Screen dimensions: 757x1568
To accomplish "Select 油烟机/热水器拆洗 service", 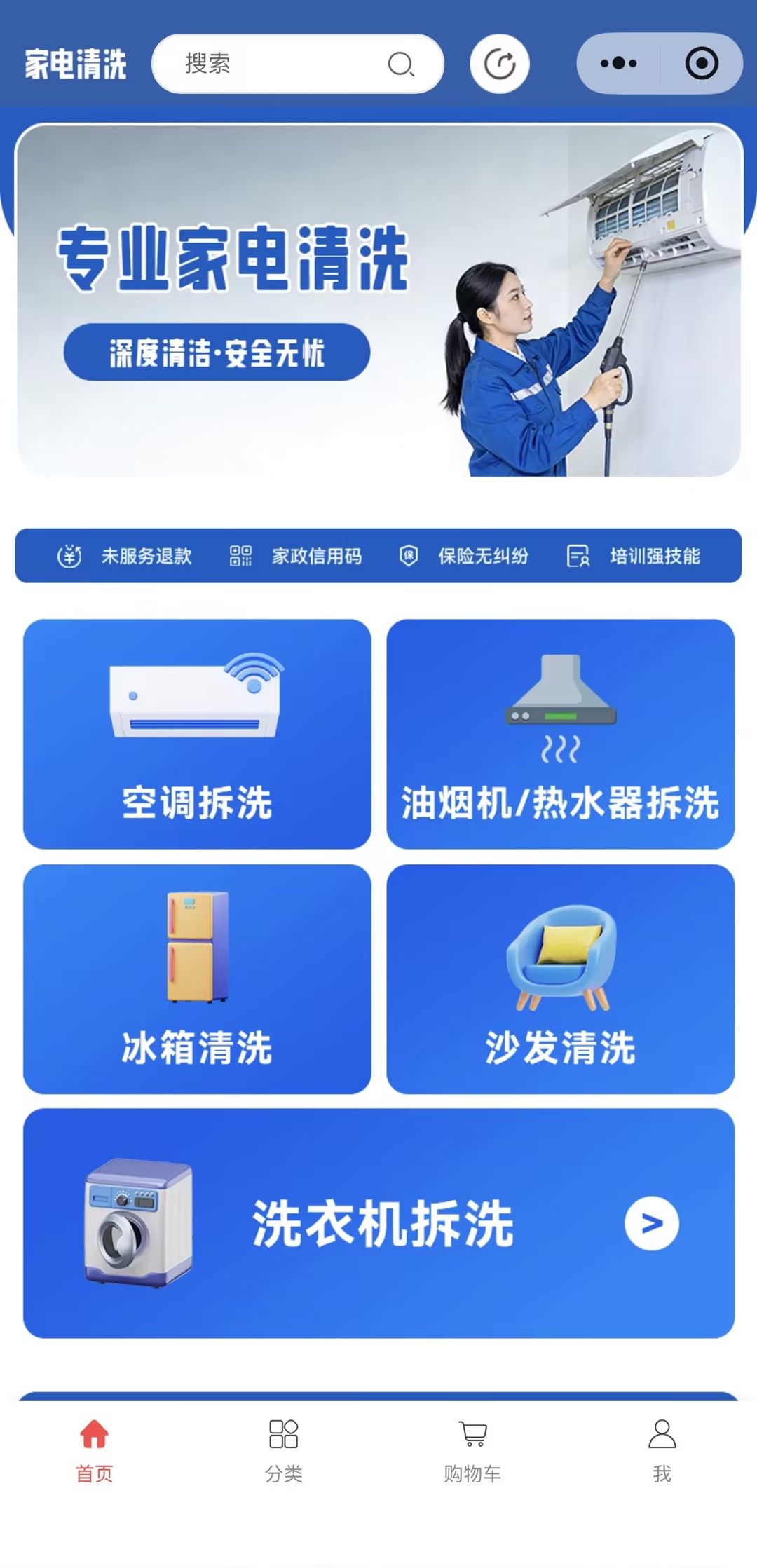I will (560, 733).
